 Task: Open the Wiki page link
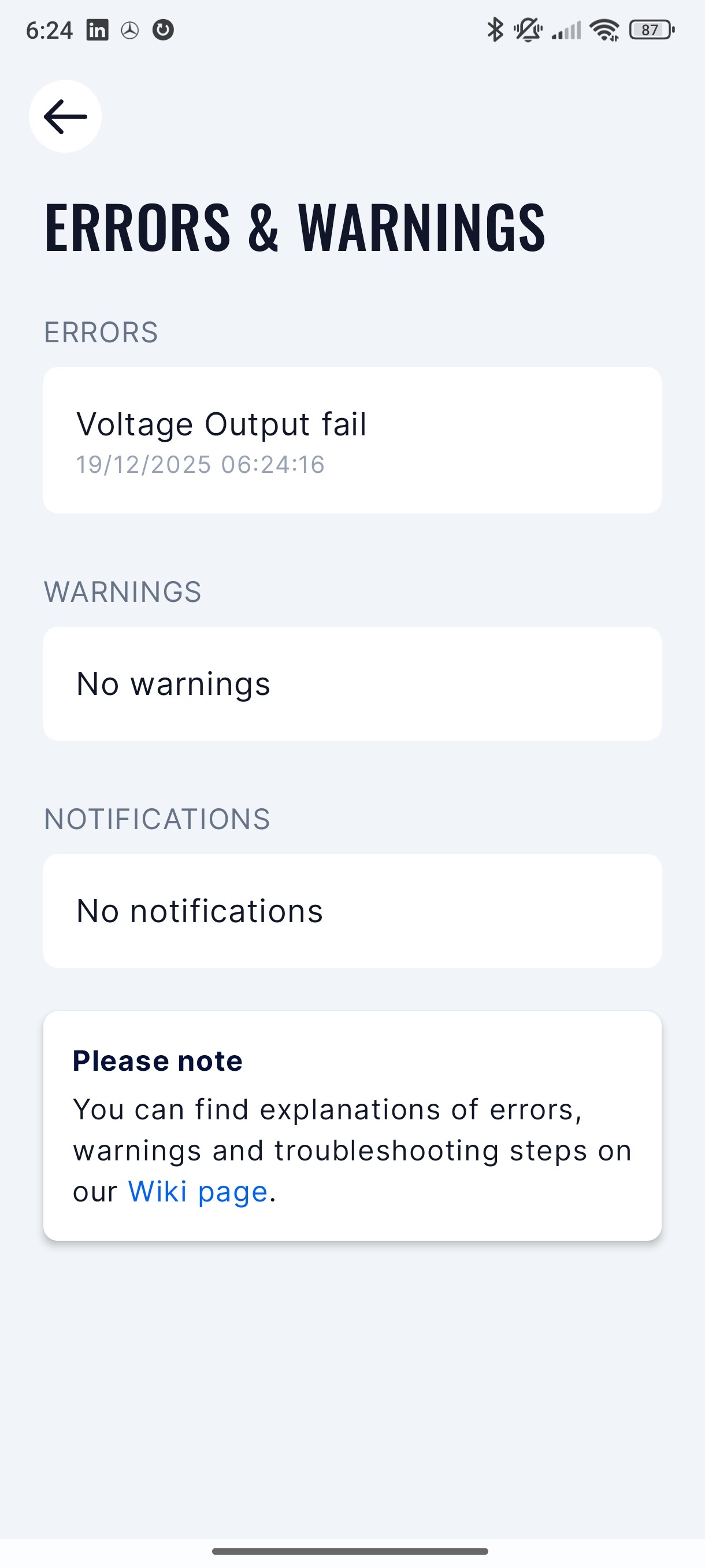[198, 1191]
